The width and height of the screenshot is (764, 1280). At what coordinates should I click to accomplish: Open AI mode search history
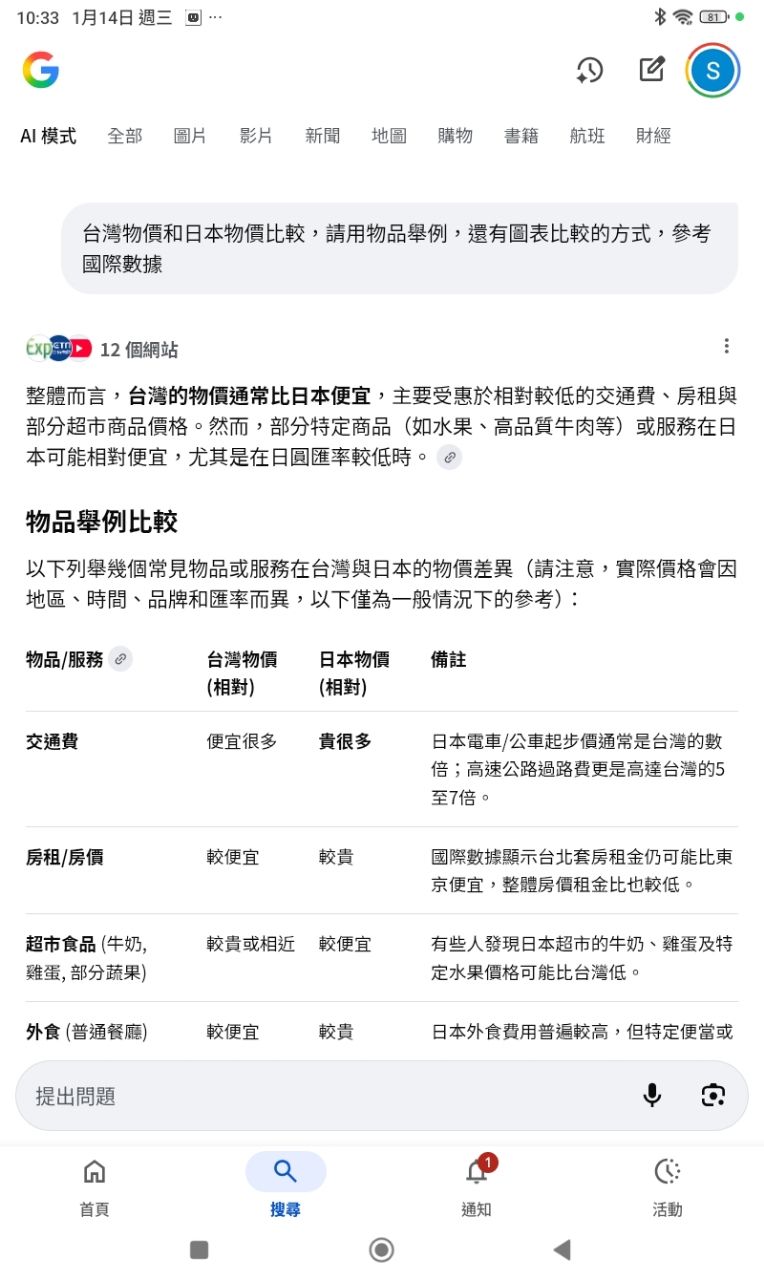click(589, 70)
